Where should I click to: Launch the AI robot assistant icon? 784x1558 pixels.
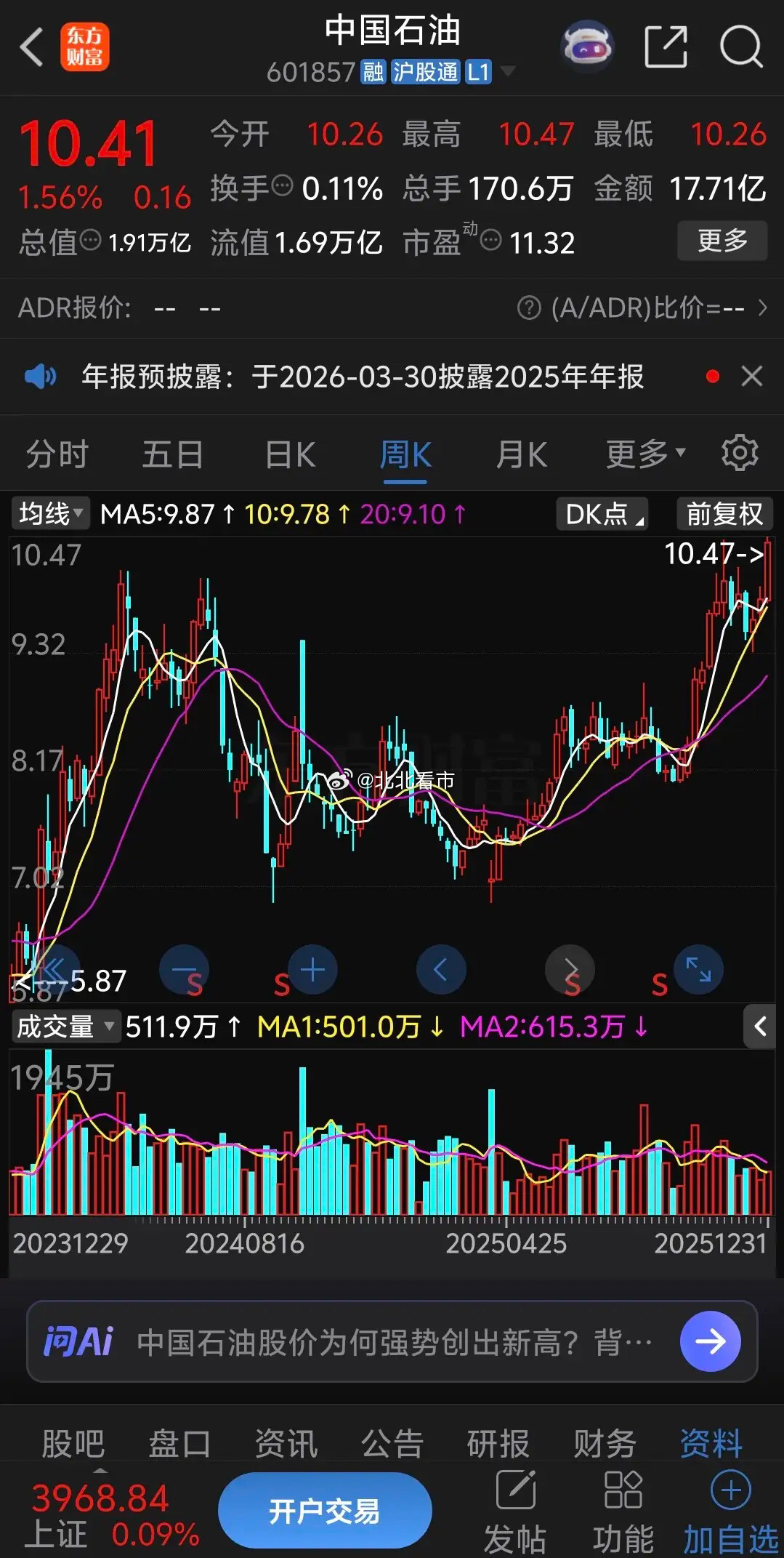(x=587, y=46)
